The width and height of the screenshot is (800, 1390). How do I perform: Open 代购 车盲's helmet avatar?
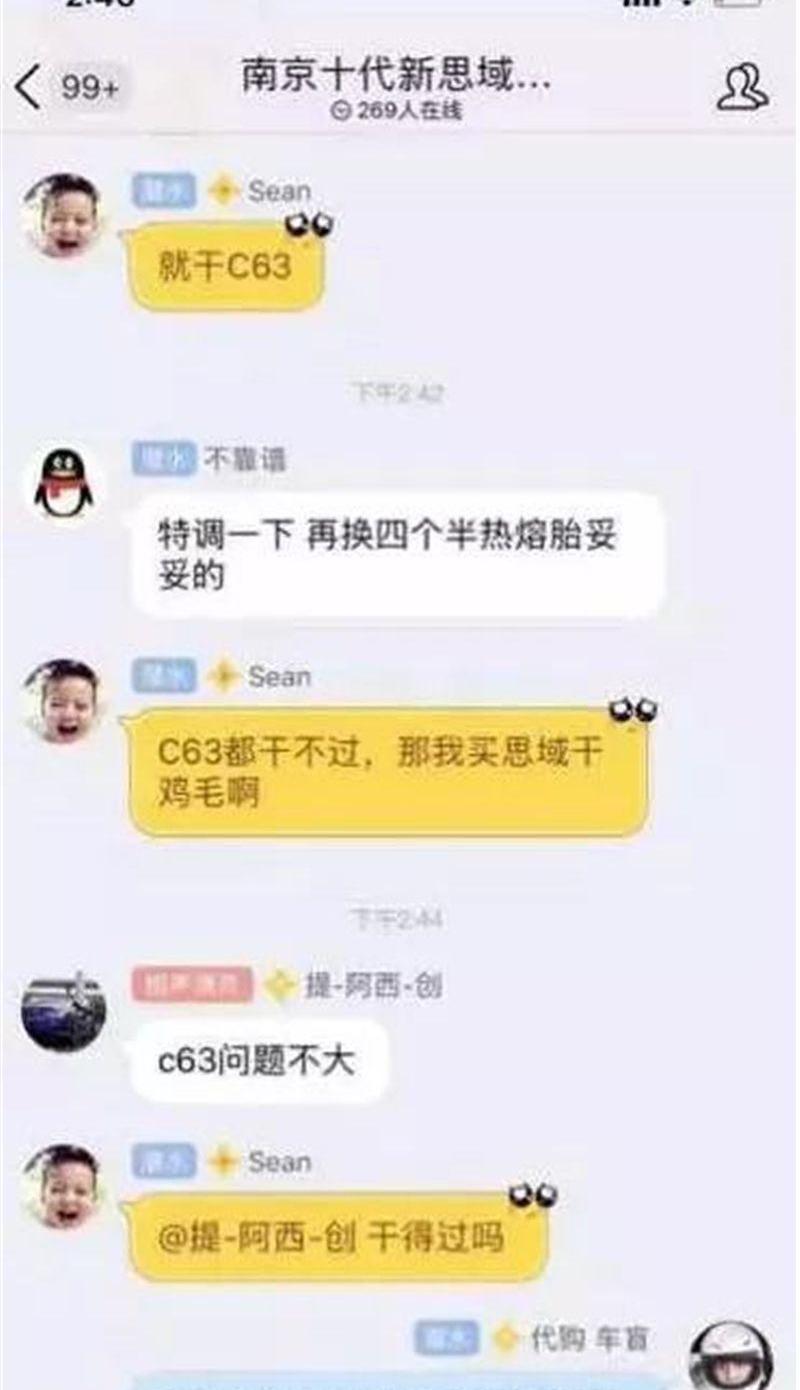[x=731, y=1358]
